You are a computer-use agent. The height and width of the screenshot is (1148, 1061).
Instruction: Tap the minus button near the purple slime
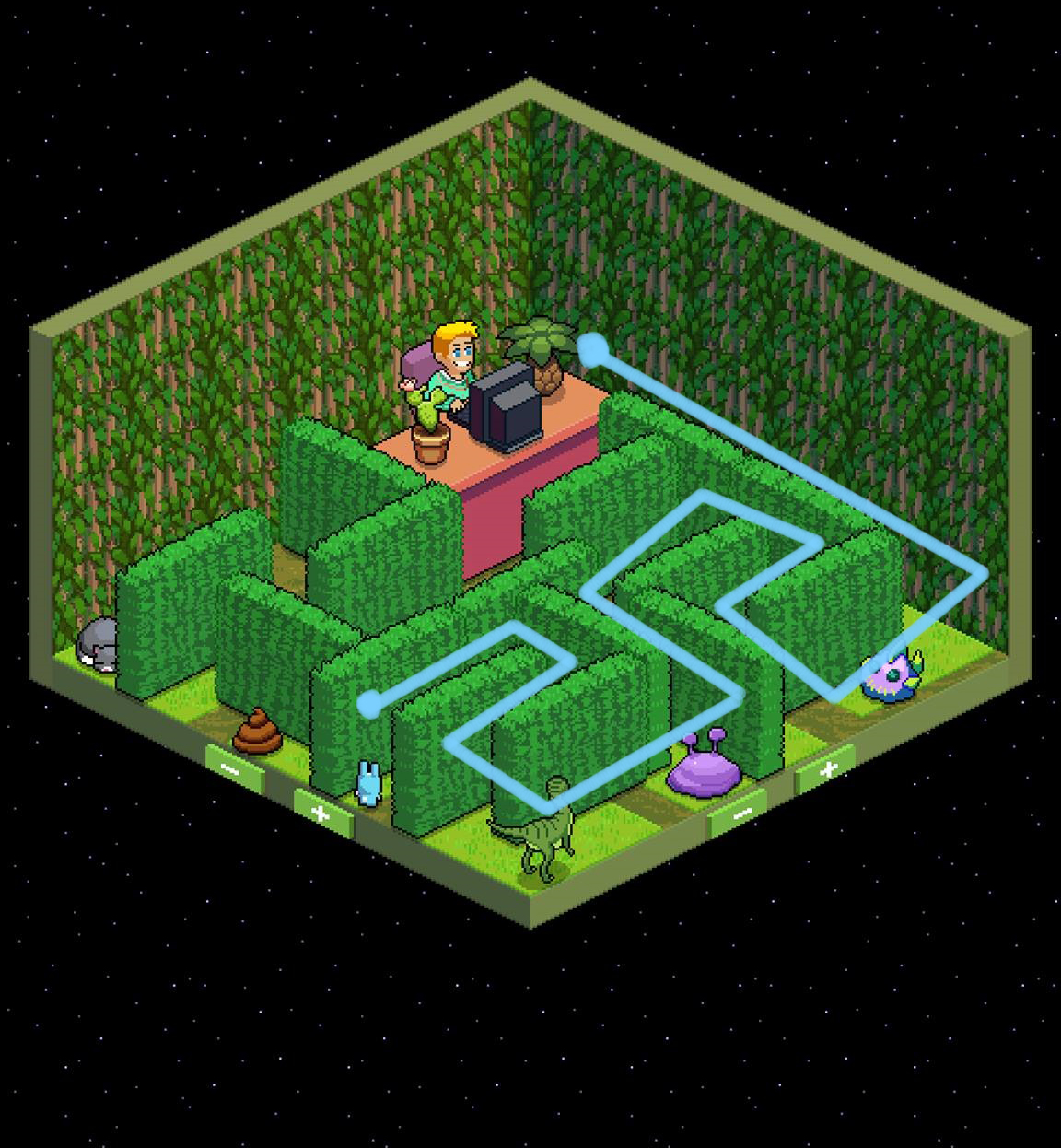[740, 813]
